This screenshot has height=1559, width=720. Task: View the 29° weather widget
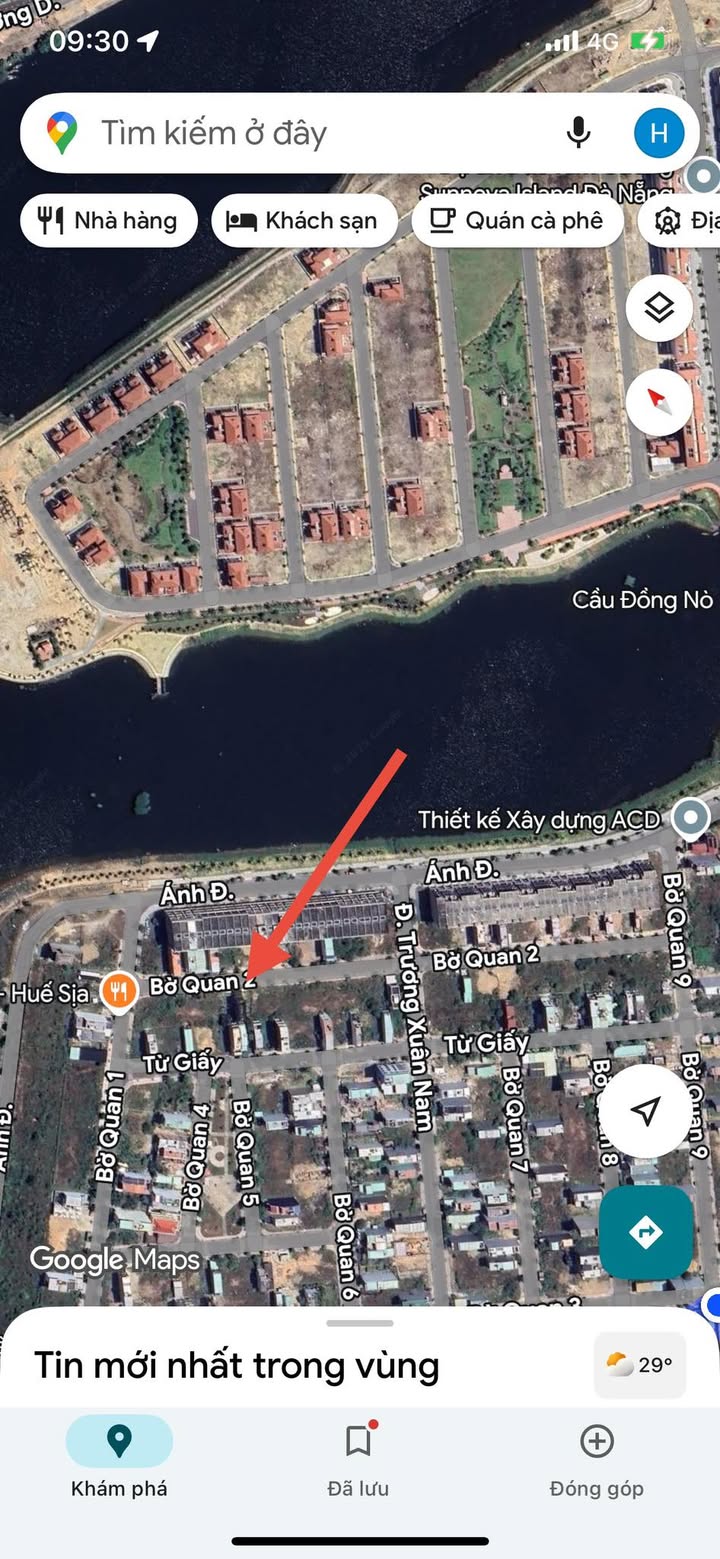640,1364
